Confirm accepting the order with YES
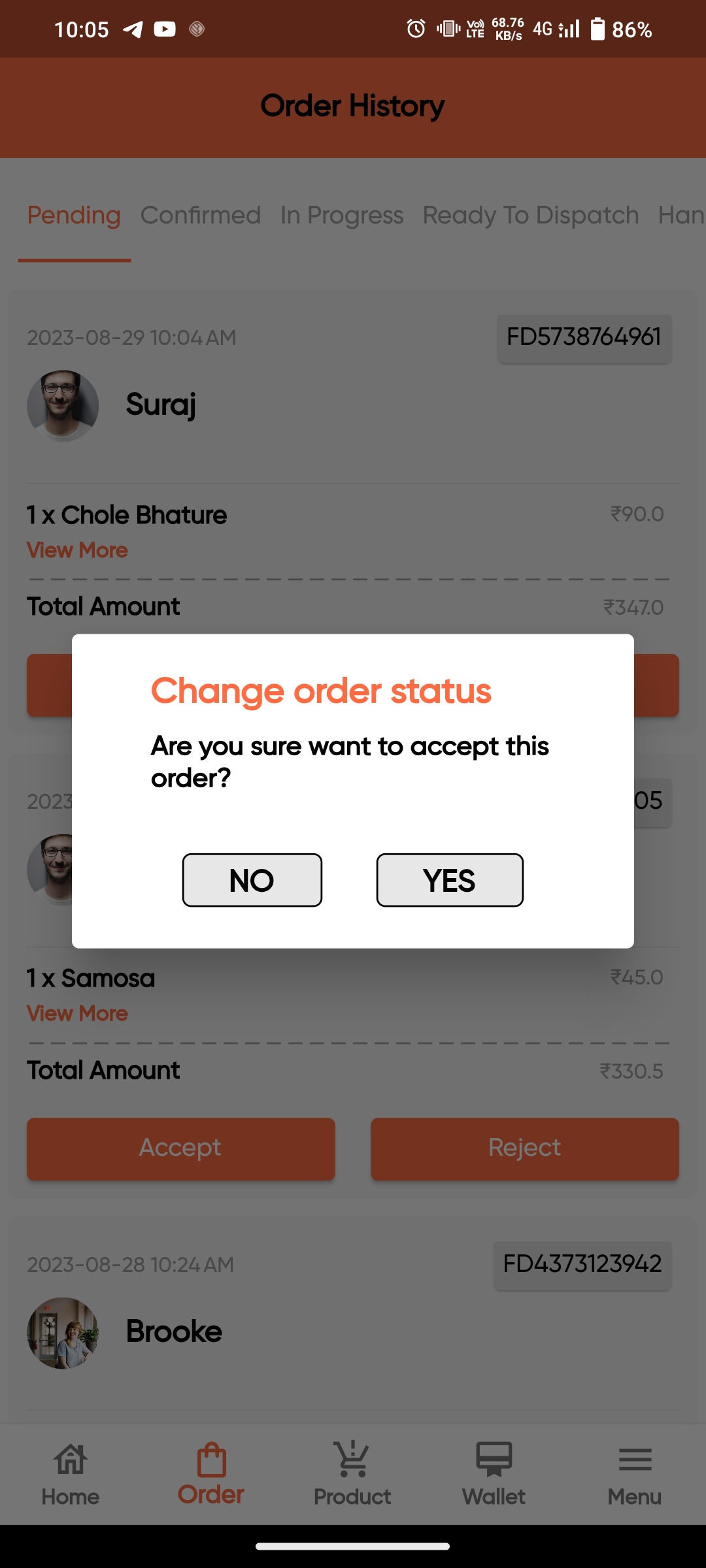Image resolution: width=706 pixels, height=1568 pixels. tap(450, 880)
